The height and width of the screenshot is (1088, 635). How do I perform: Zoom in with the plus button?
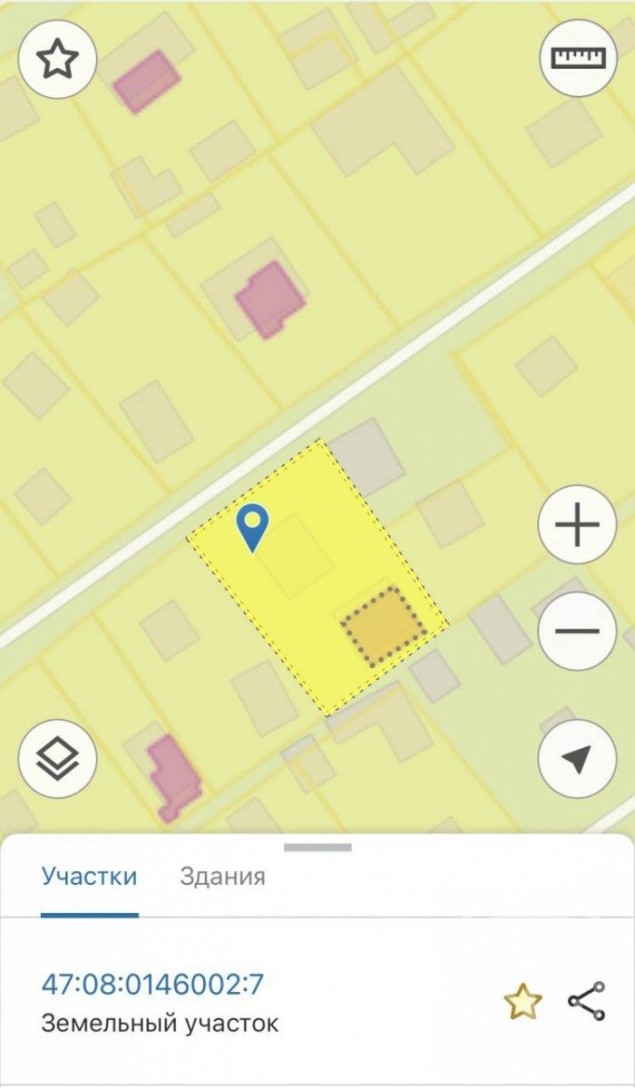click(x=577, y=524)
